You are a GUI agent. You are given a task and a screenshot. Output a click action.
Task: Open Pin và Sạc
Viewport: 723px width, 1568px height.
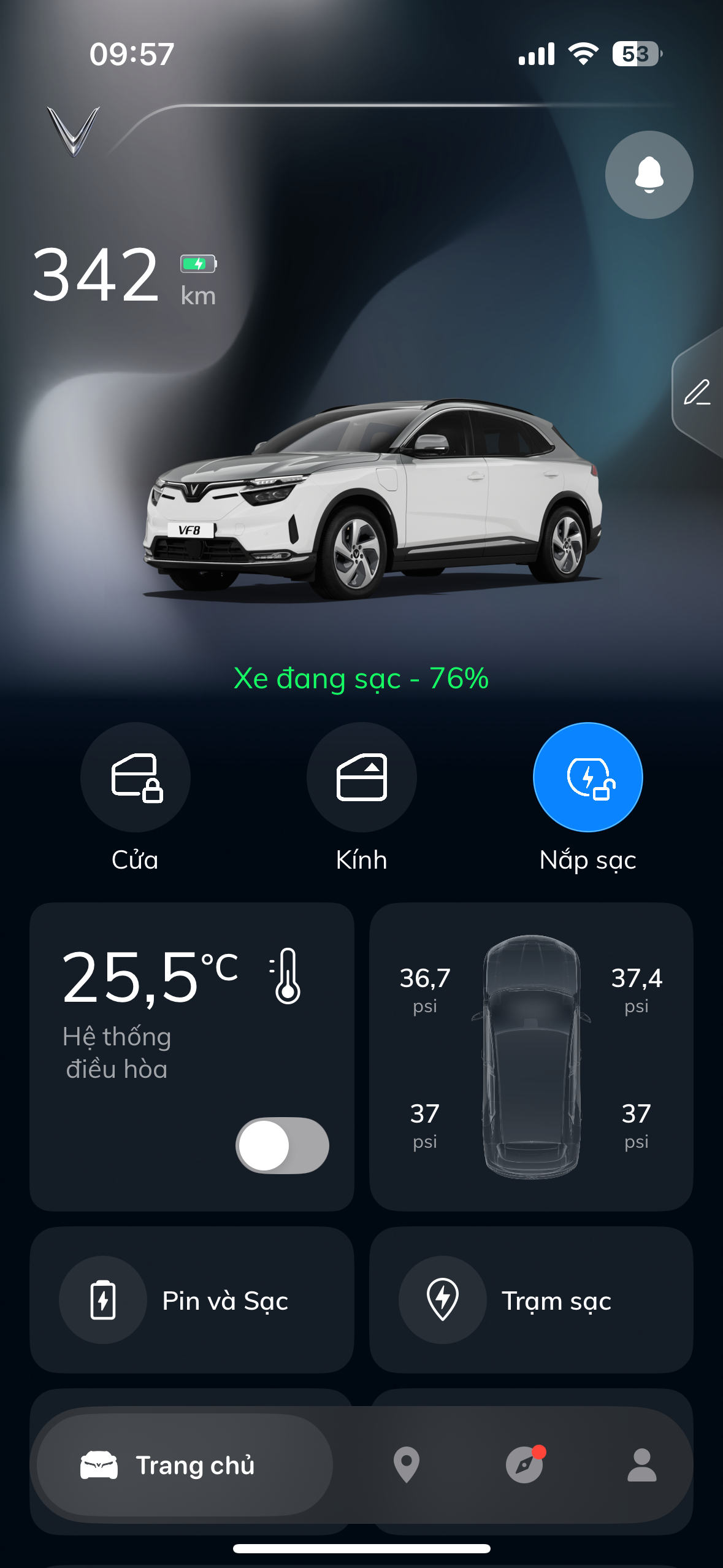[x=192, y=1300]
